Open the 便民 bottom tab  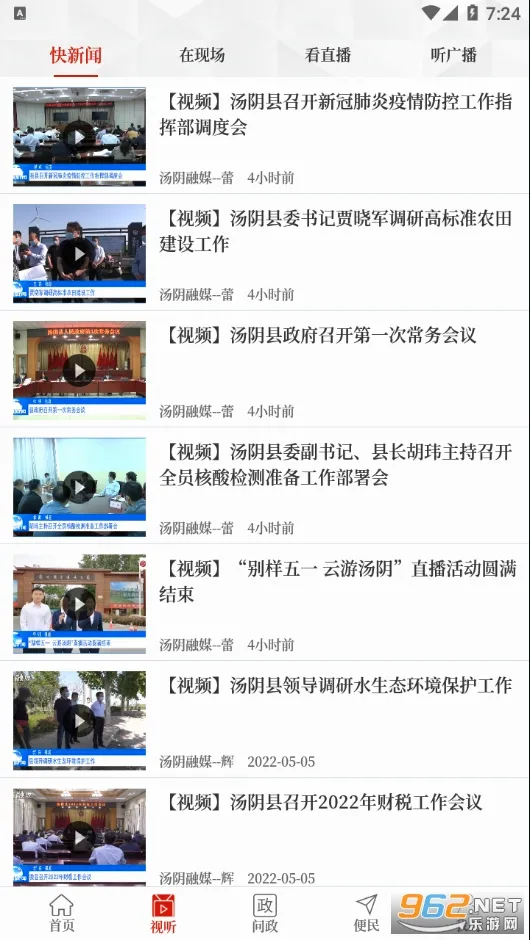coord(366,914)
